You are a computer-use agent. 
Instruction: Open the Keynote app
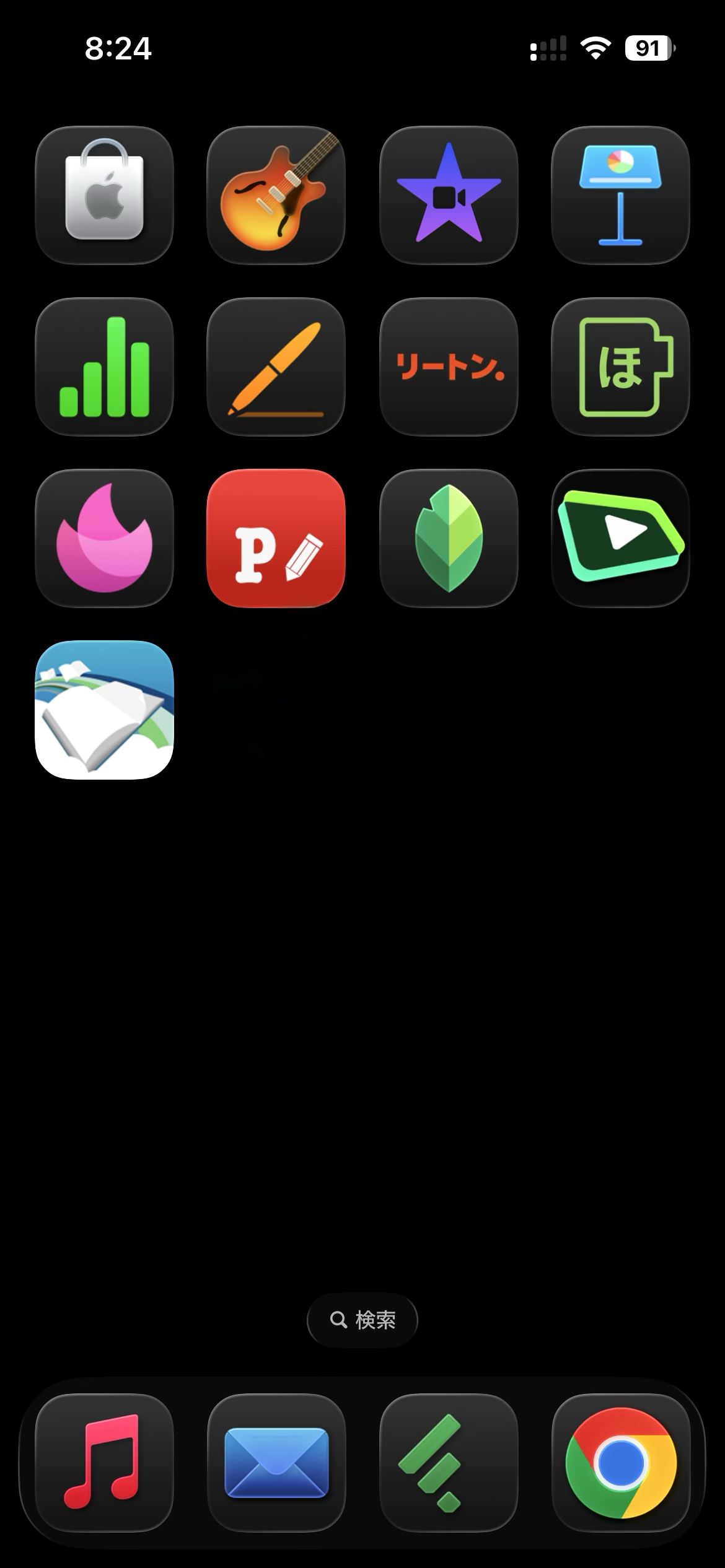620,195
